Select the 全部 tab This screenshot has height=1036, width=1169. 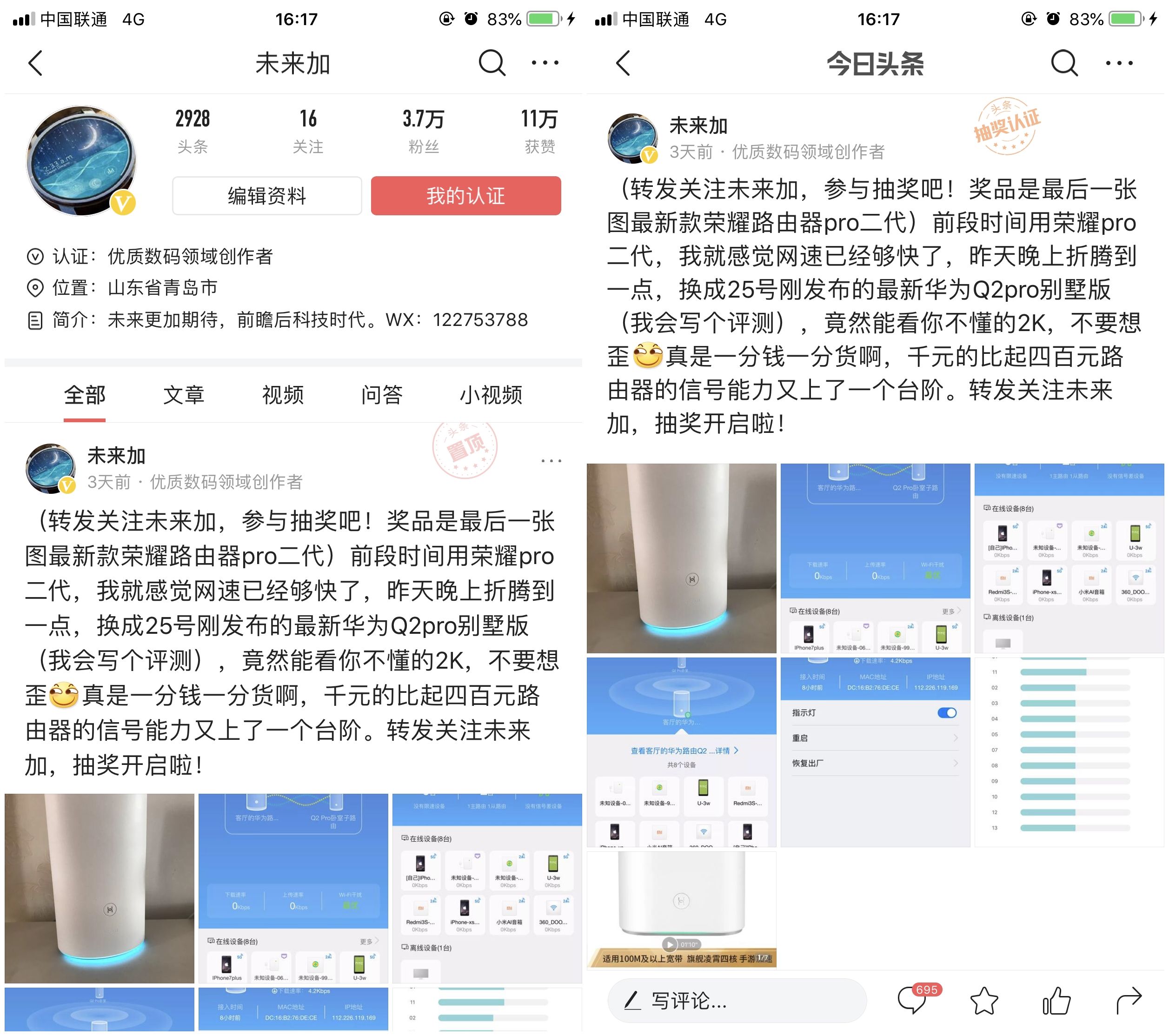85,395
